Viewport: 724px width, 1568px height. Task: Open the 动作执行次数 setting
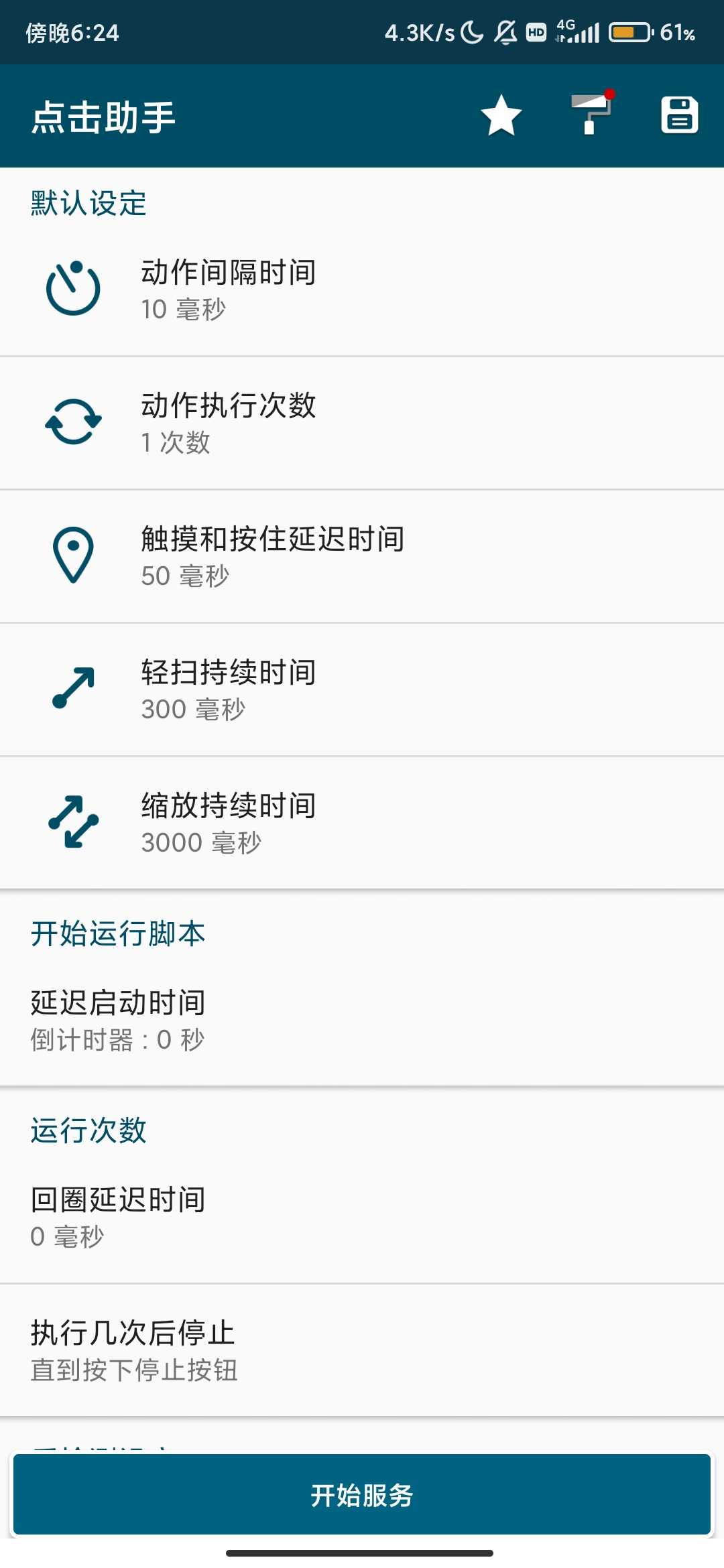[x=362, y=421]
